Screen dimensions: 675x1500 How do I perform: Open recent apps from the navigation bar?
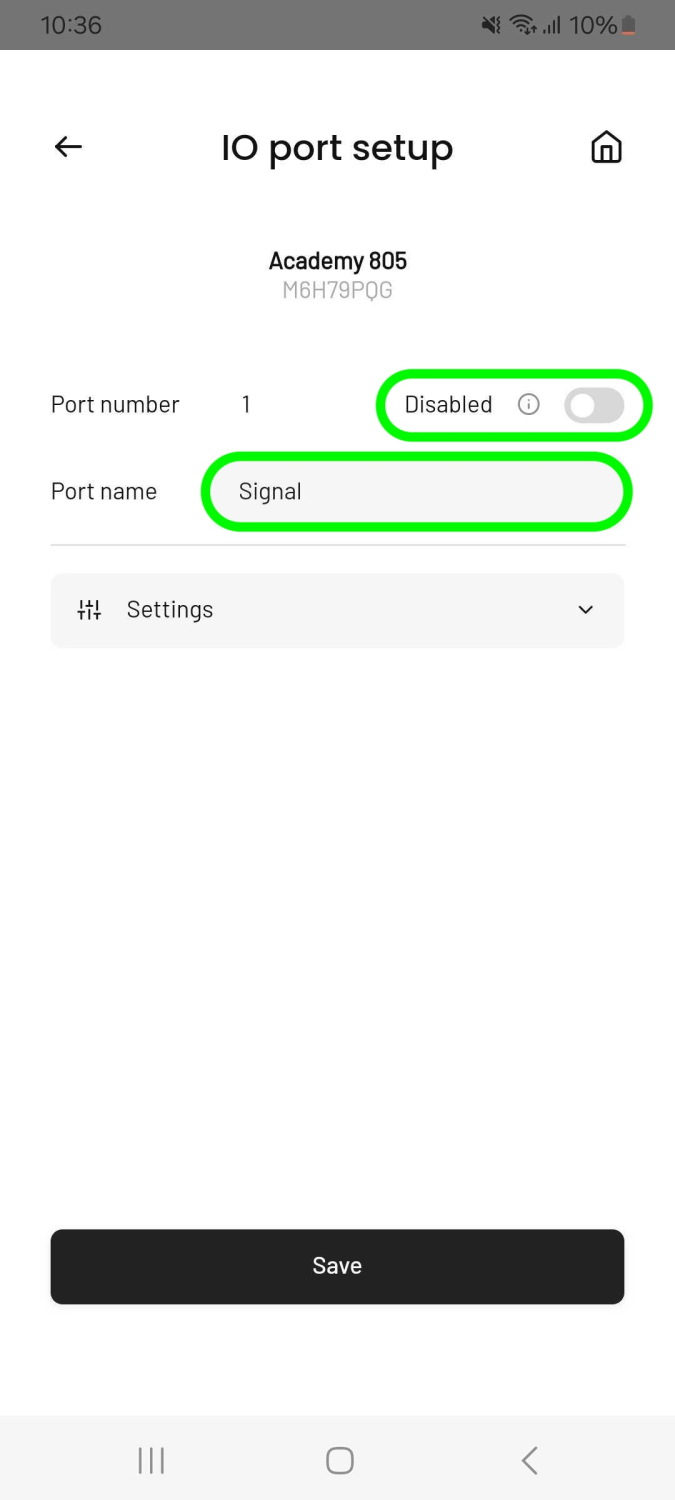151,1460
